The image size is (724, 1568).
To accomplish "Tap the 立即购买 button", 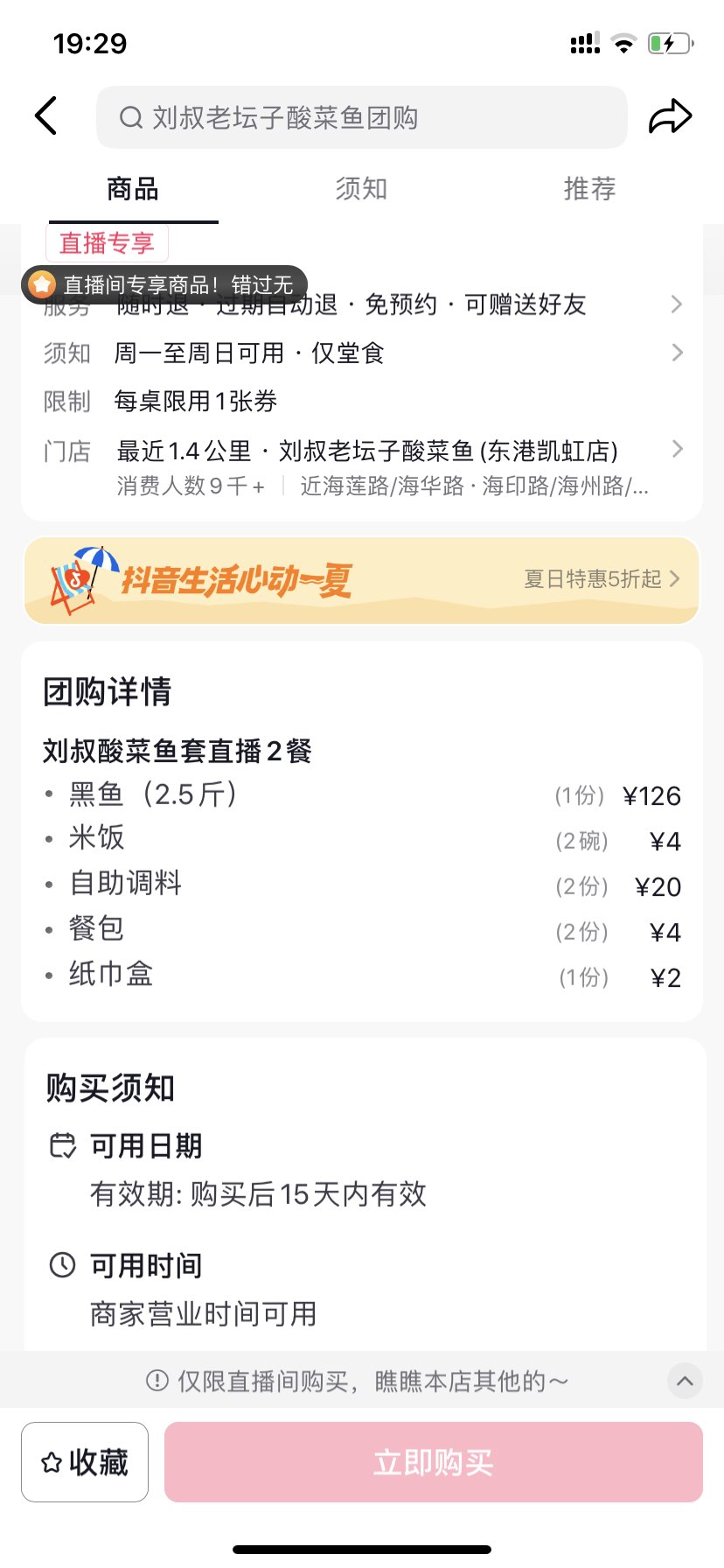I will 434,1462.
